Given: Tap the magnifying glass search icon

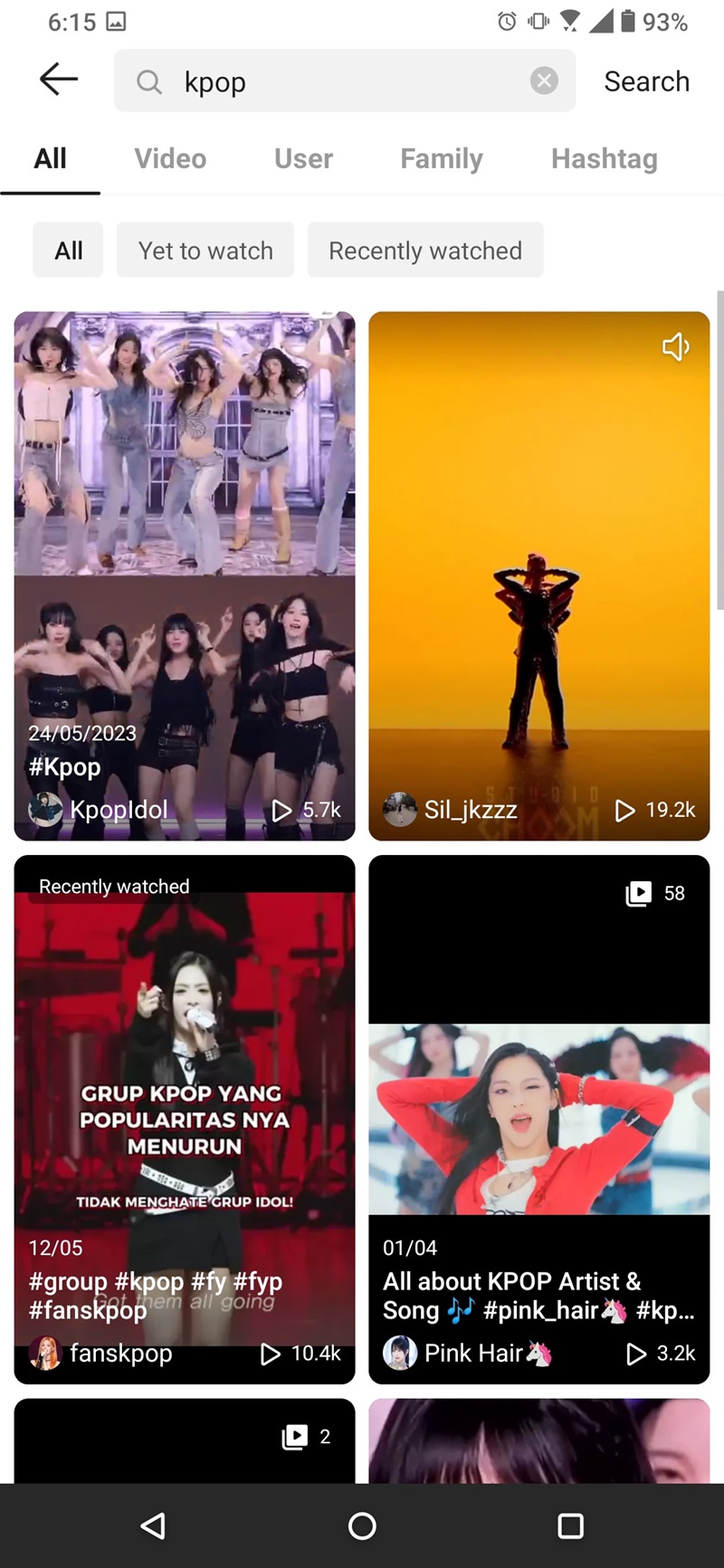Looking at the screenshot, I should (148, 81).
